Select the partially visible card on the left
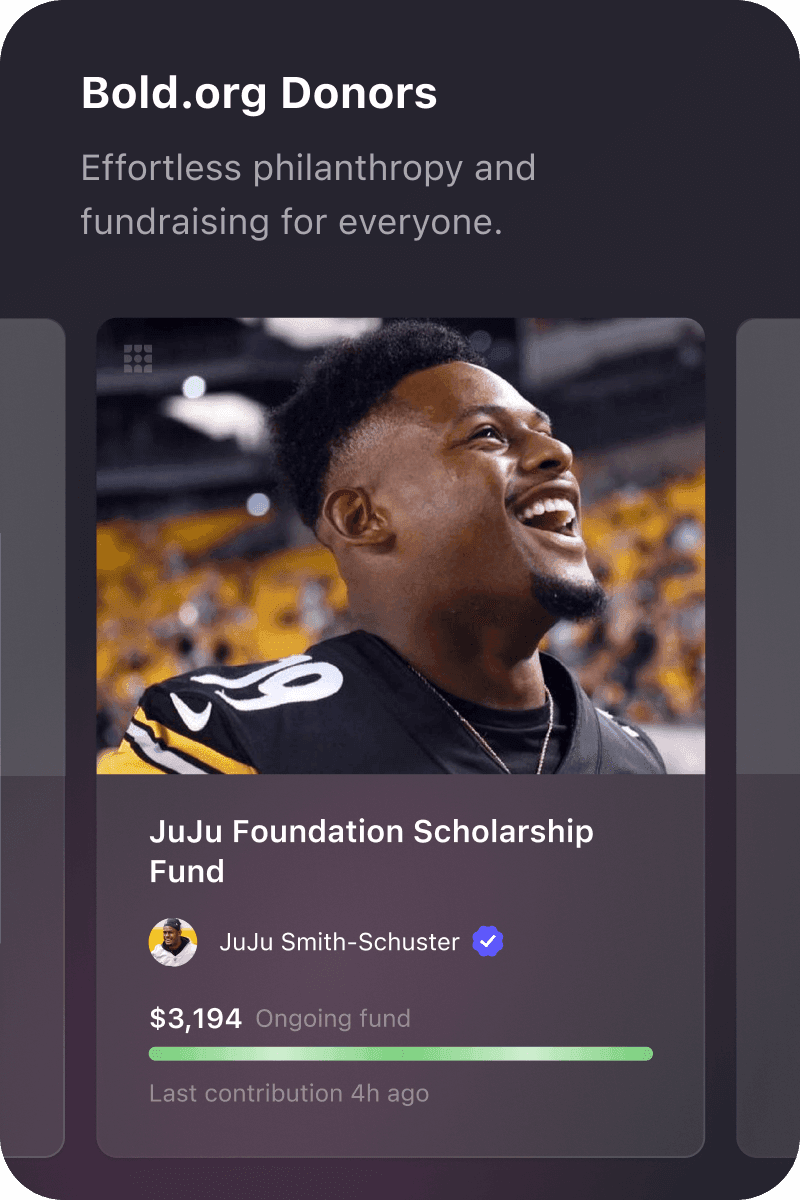 (x=30, y=730)
